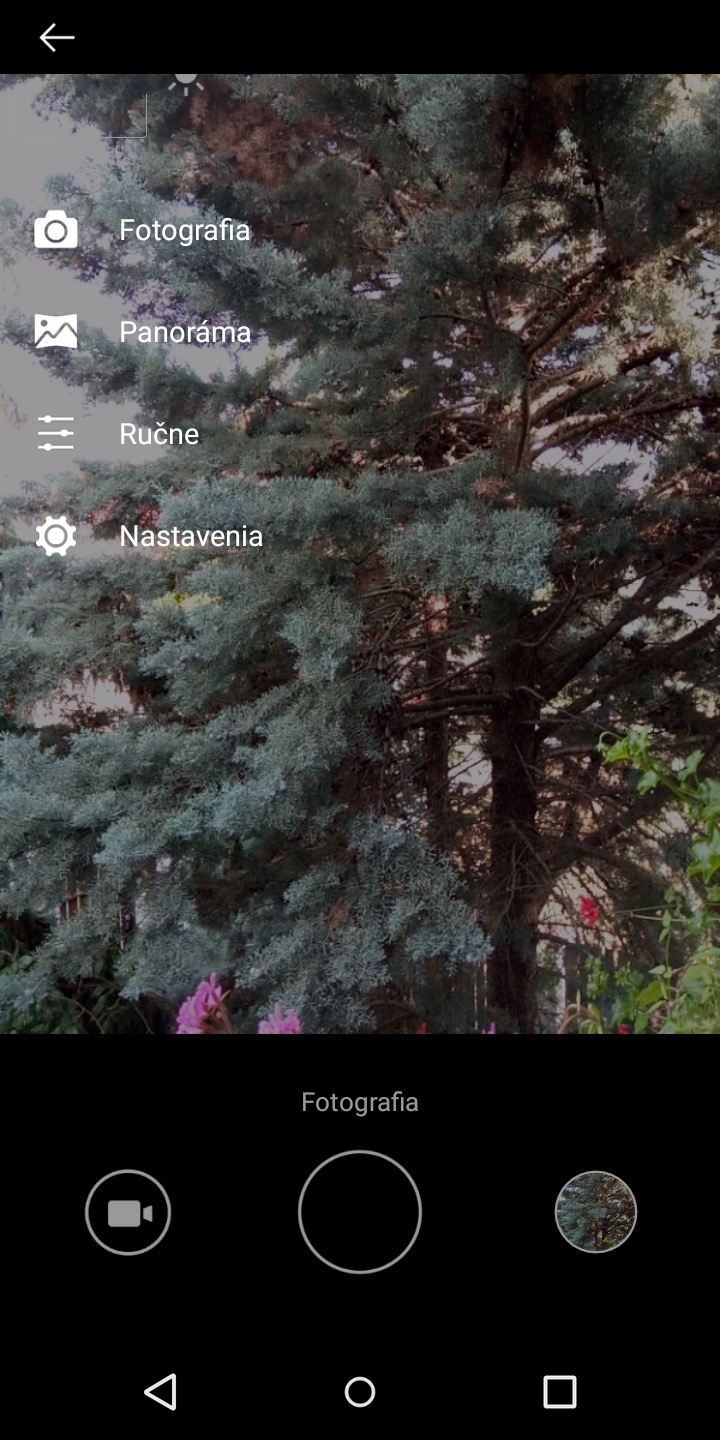Select Fotografia mode in the menu
Image resolution: width=720 pixels, height=1440 pixels.
[142, 230]
